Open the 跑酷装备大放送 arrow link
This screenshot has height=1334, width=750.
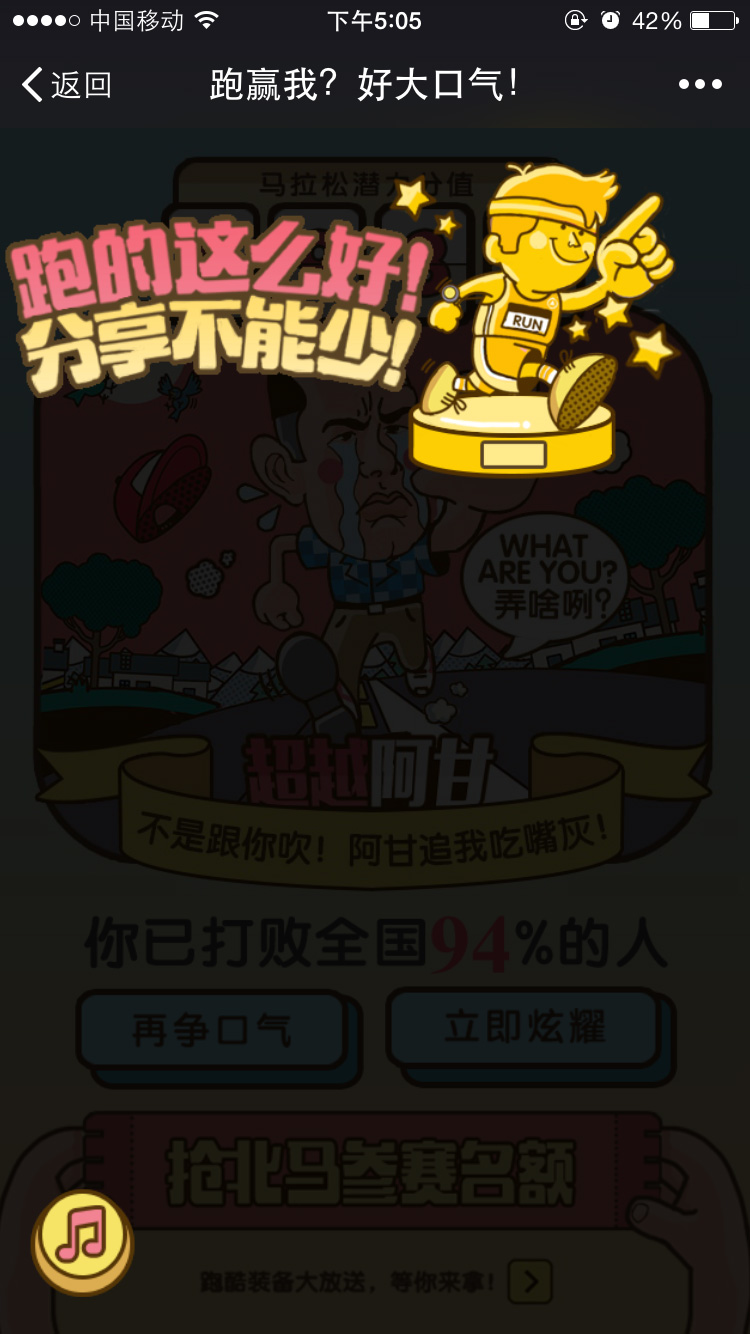531,1281
